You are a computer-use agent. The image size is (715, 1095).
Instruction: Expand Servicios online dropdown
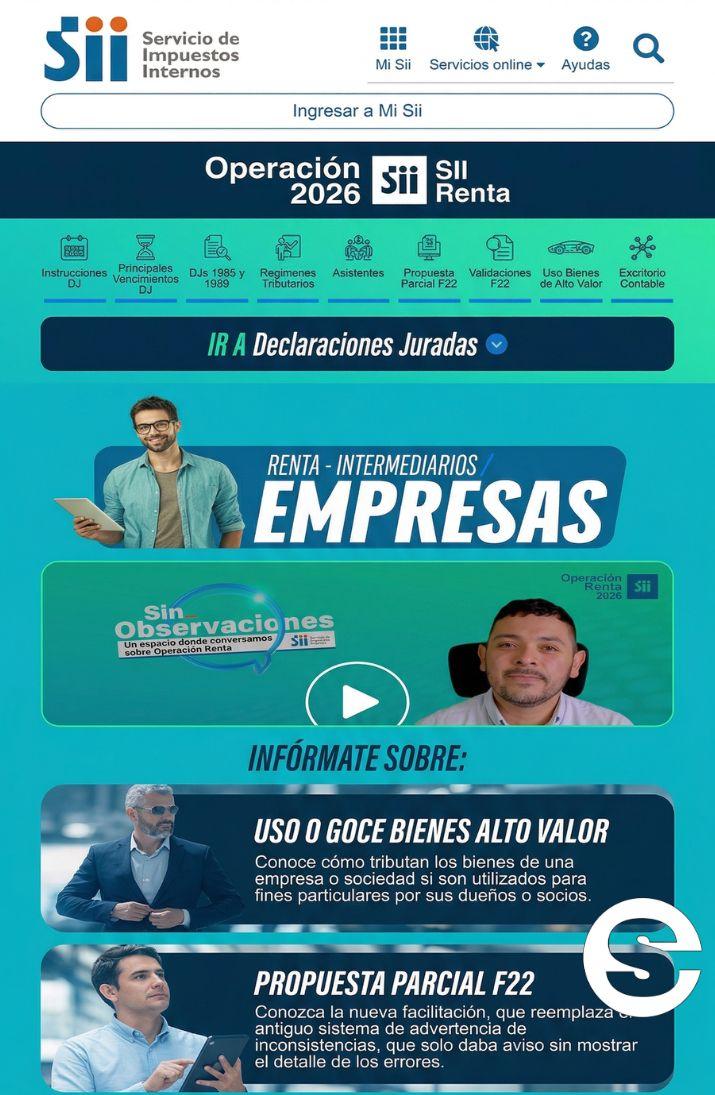pos(487,49)
